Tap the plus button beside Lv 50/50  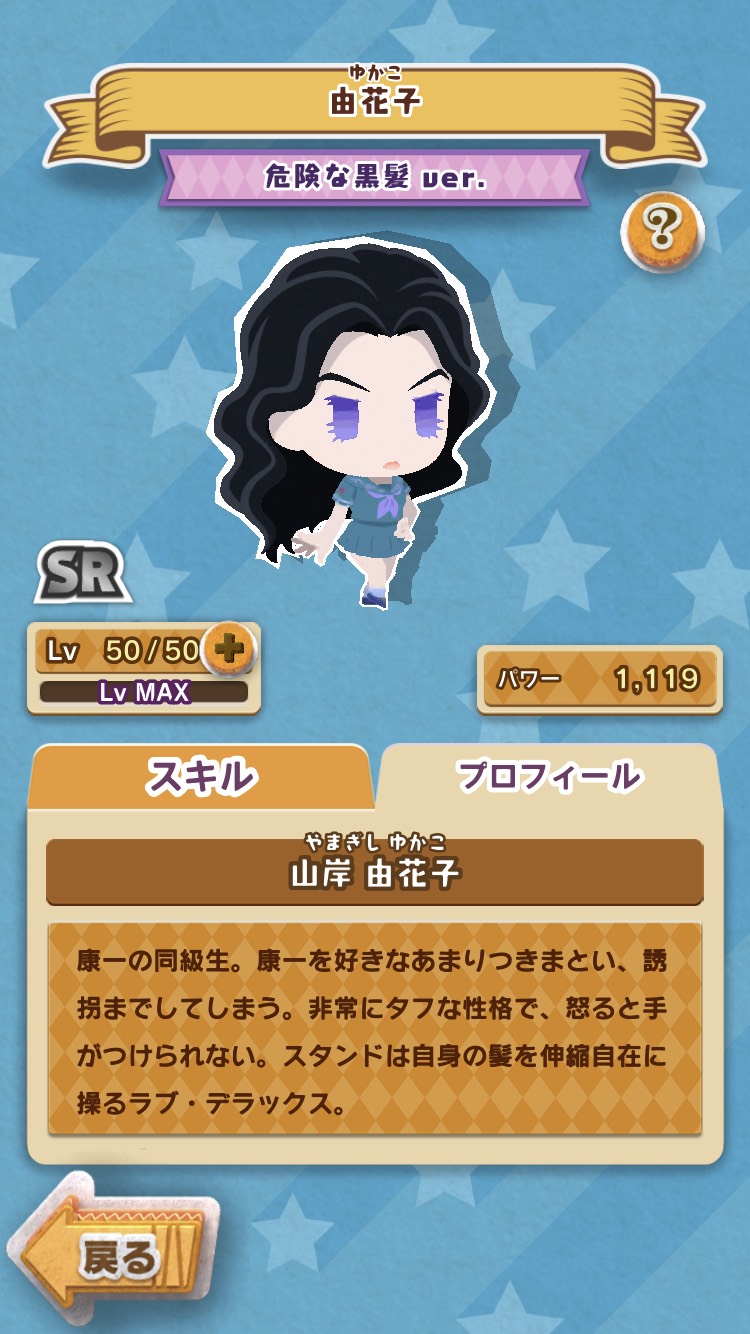coord(229,651)
